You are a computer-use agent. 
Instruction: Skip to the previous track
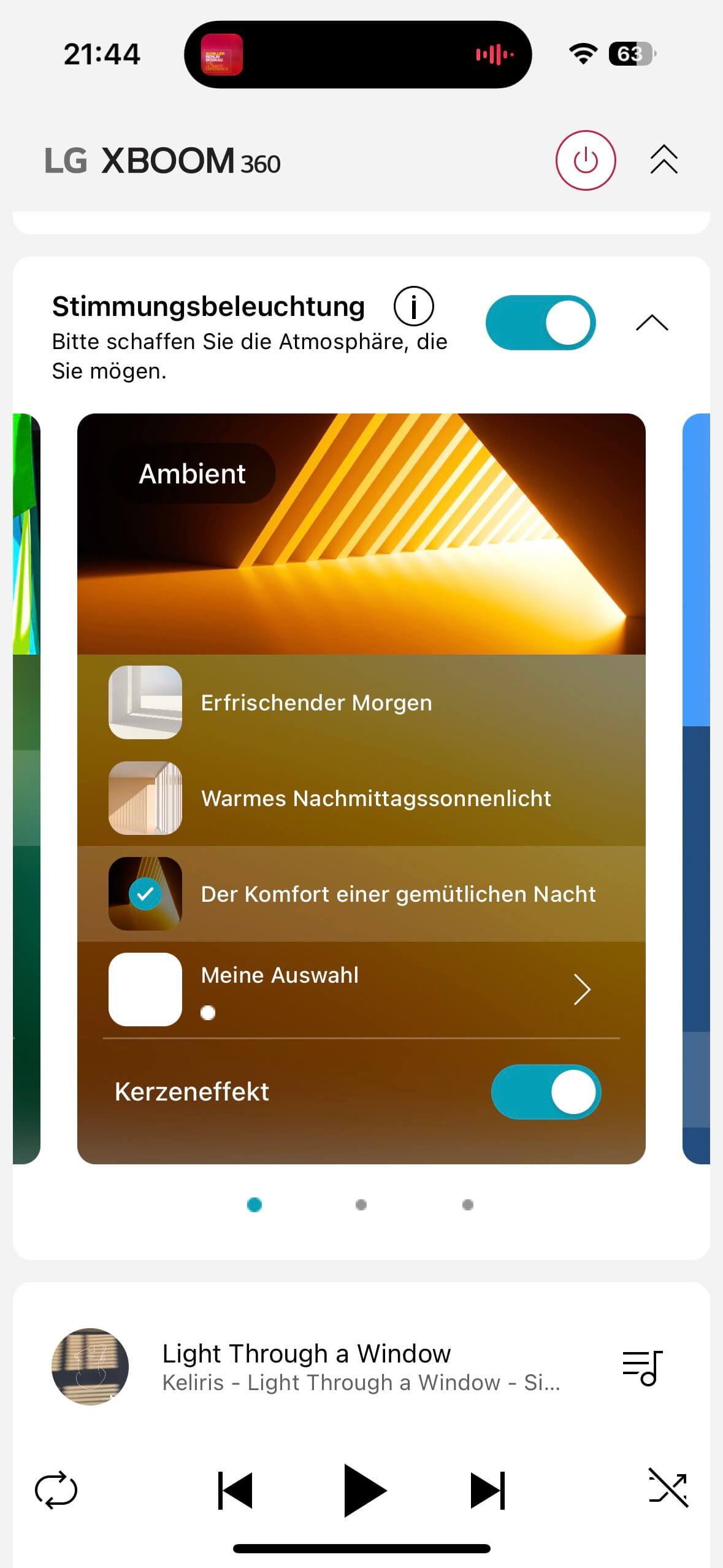(235, 1490)
